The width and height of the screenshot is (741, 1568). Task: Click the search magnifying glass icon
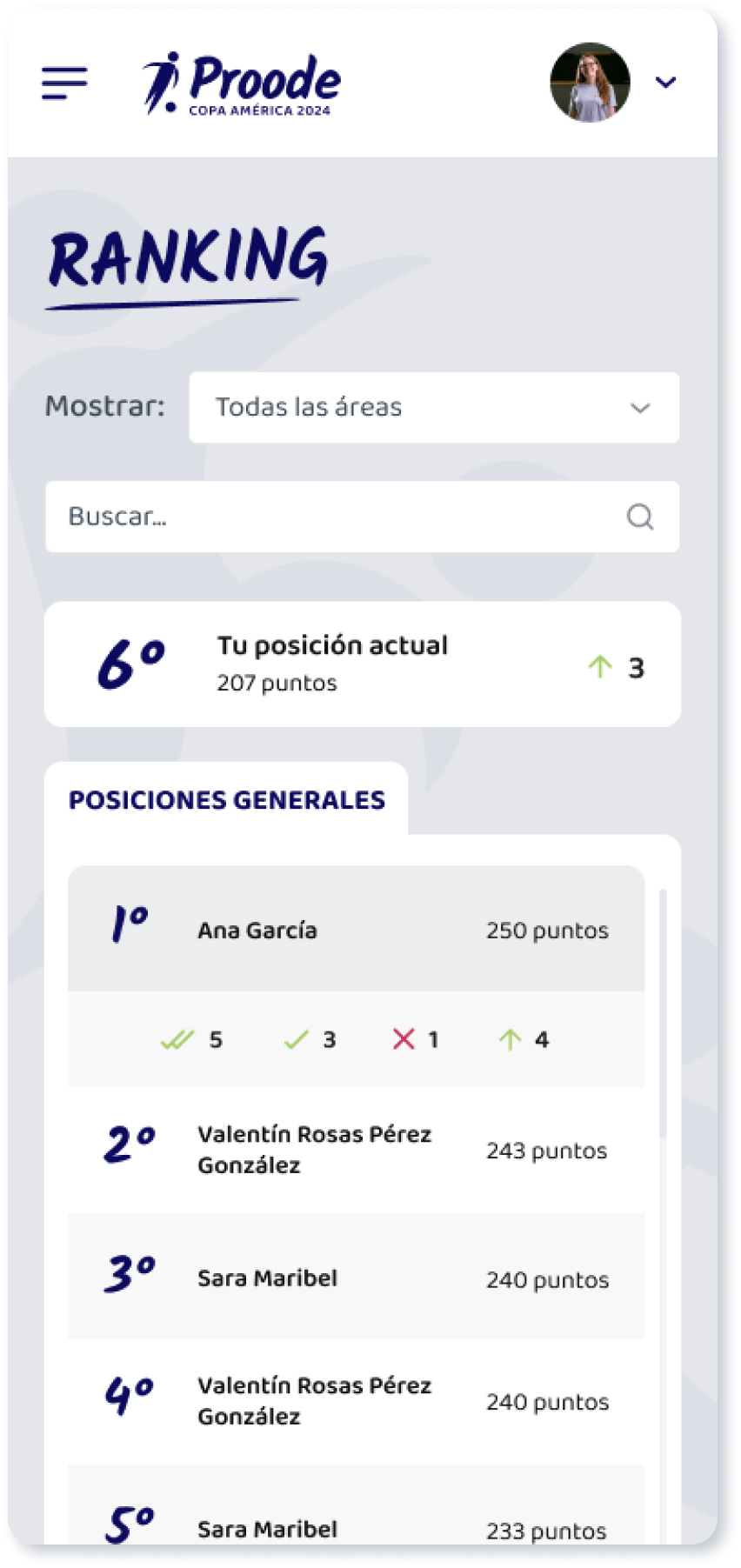pos(640,517)
